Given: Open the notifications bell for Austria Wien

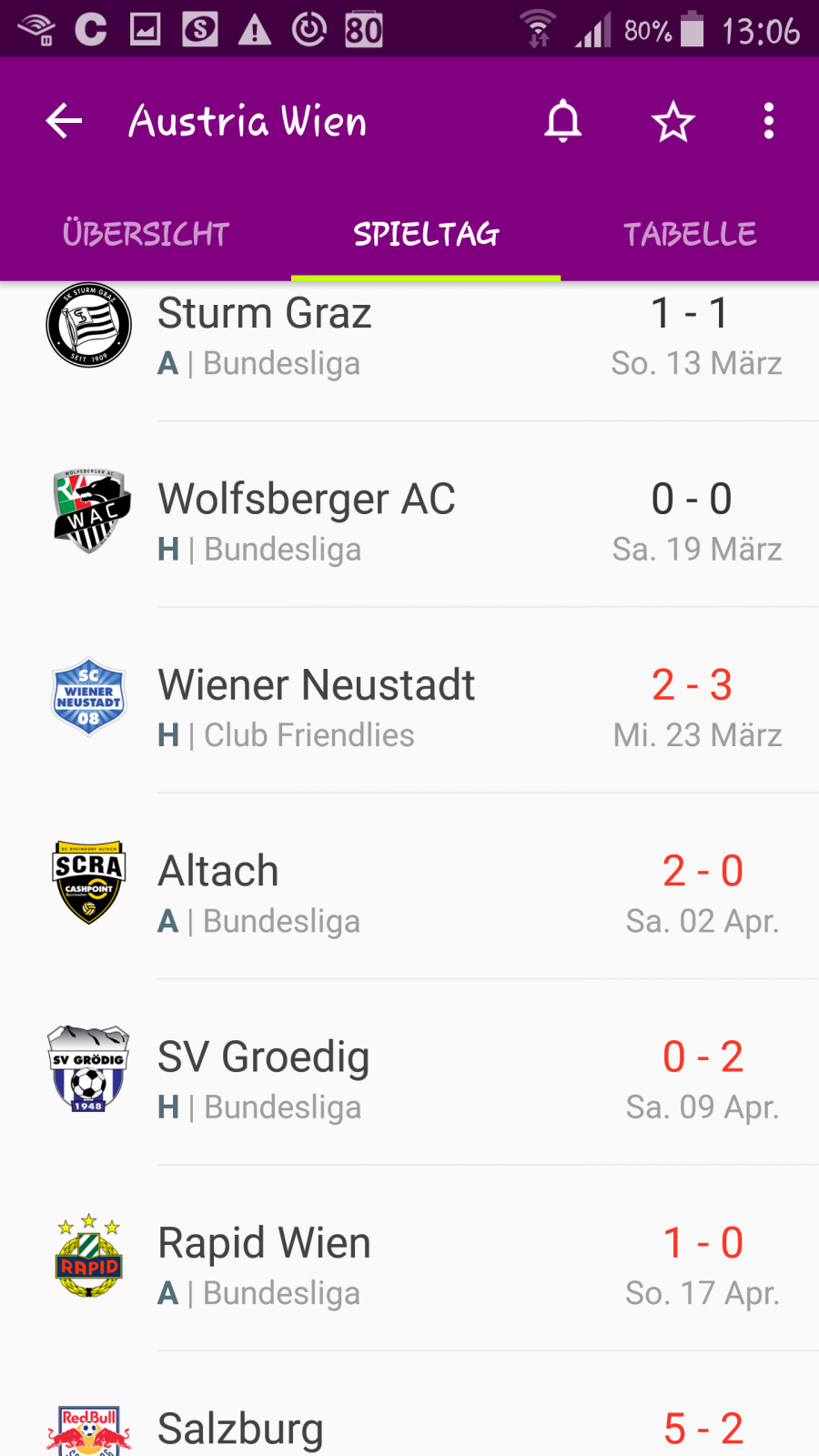Looking at the screenshot, I should pos(563,121).
